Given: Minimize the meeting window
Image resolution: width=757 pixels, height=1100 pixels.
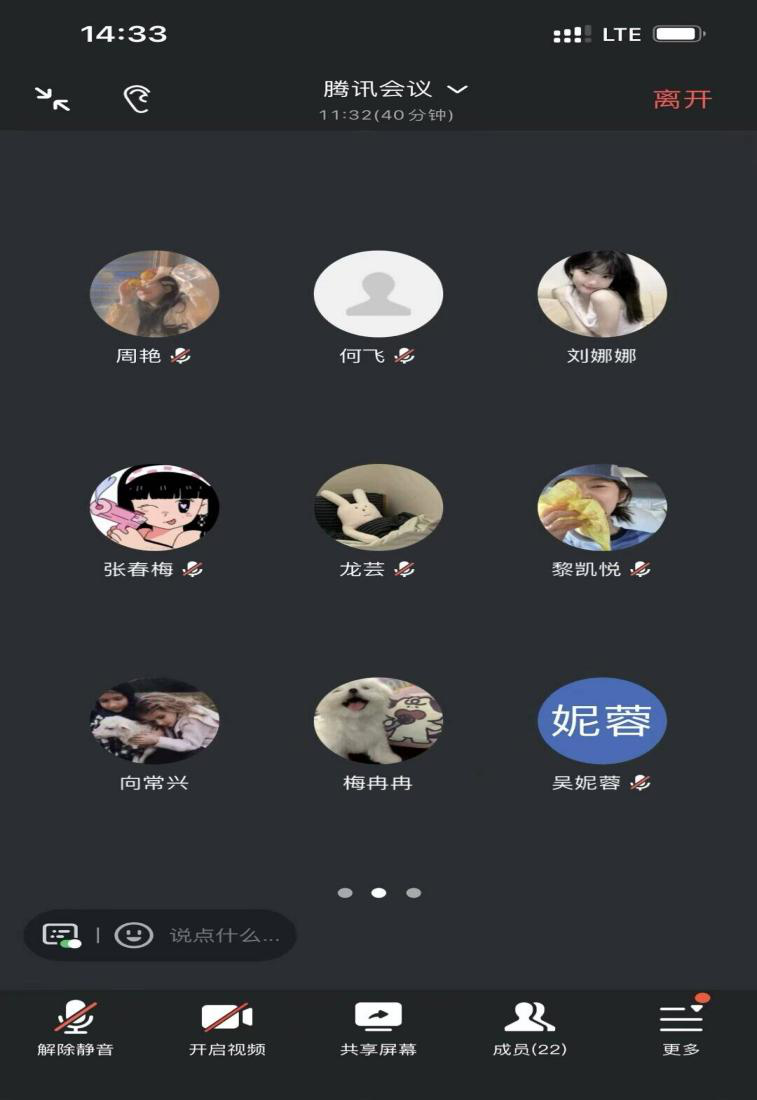Looking at the screenshot, I should [x=53, y=98].
